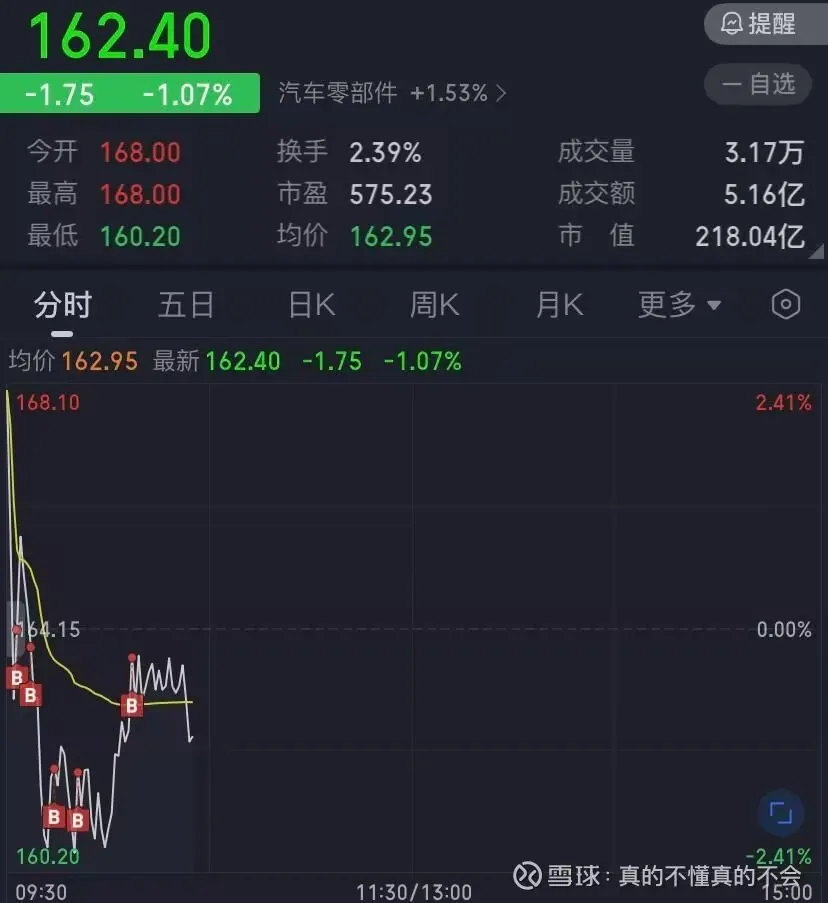Select the 周K chart tab
This screenshot has height=903, width=828.
tap(434, 305)
